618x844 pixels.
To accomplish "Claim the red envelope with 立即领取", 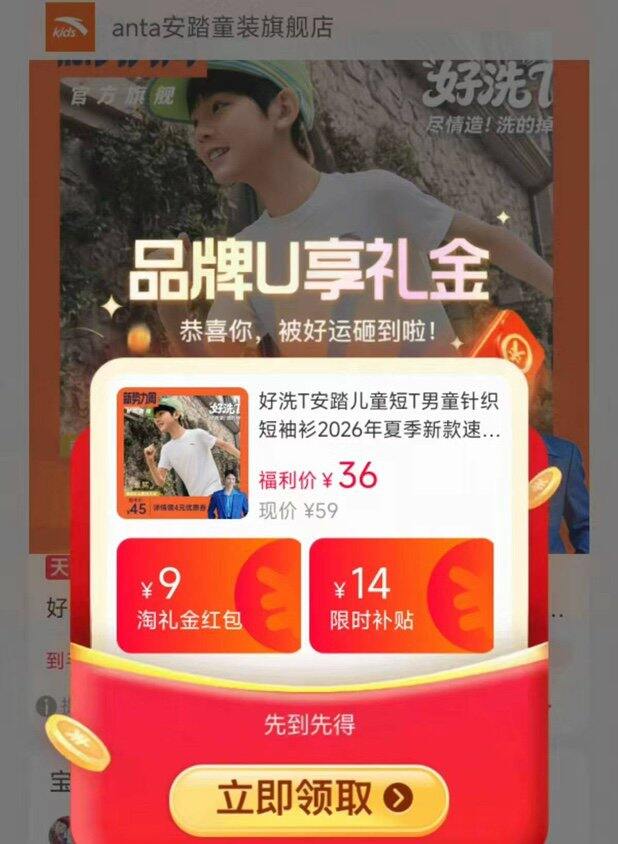I will pos(308,798).
